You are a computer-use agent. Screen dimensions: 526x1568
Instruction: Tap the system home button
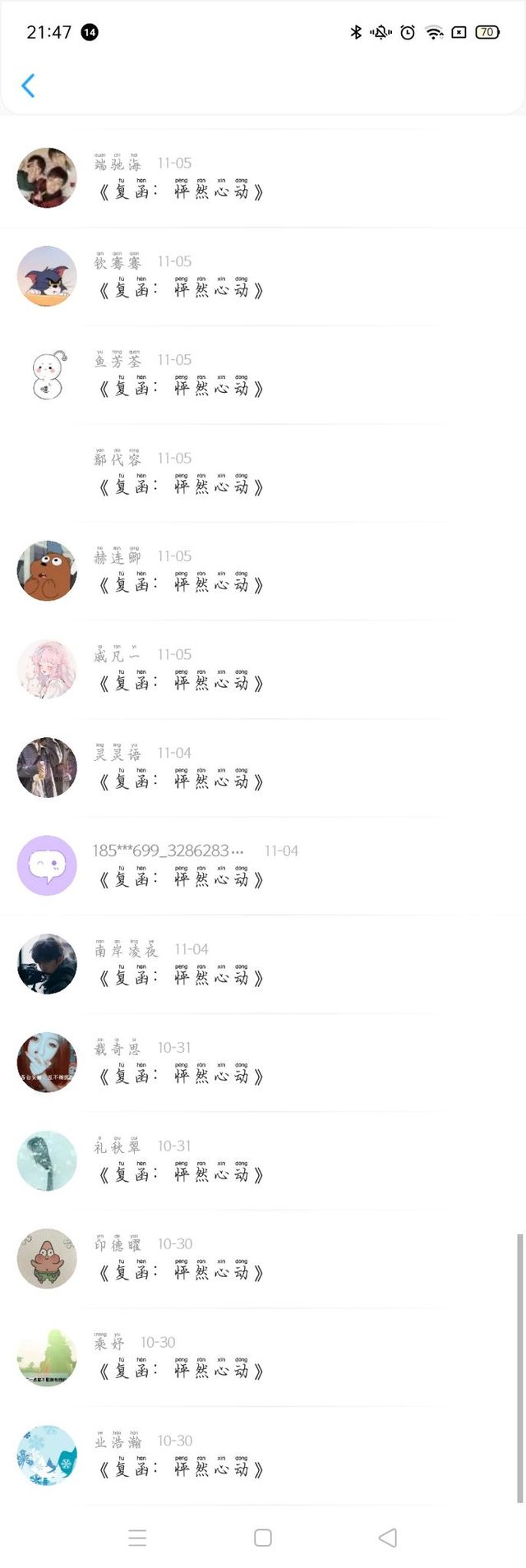tap(263, 1538)
